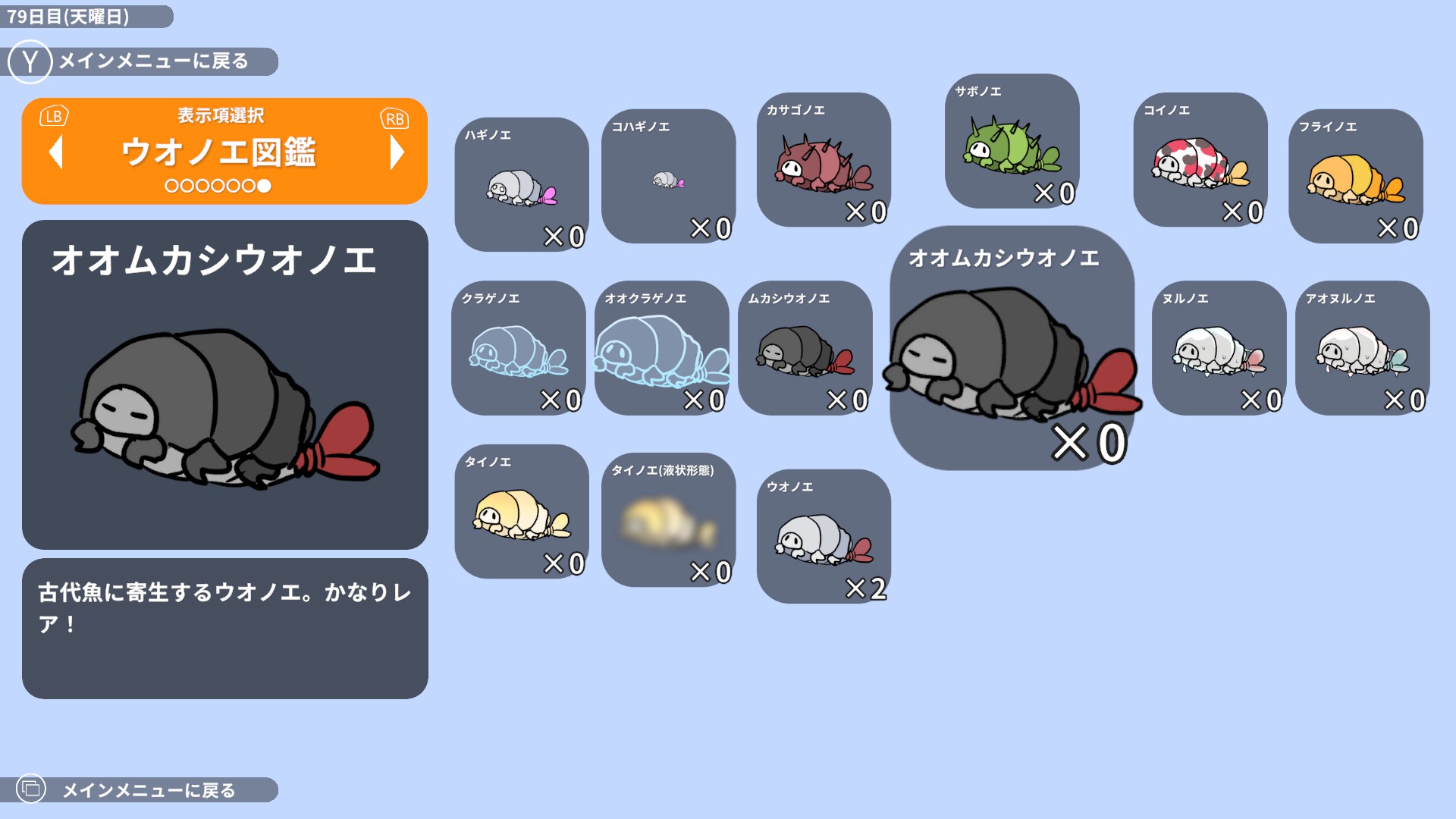Select the クラゲノエ card
1456x819 pixels.
coord(518,348)
